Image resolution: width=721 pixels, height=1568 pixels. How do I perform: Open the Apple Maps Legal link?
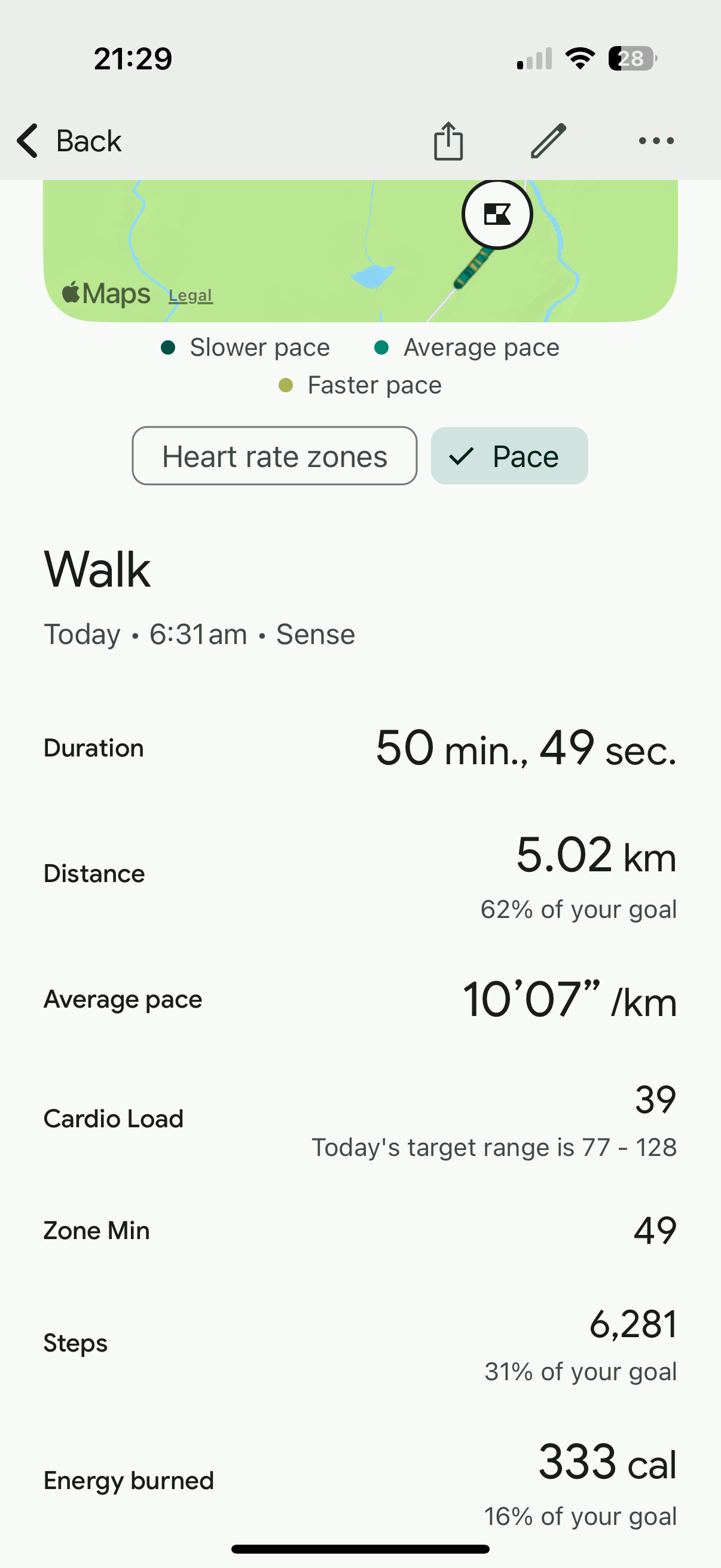pyautogui.click(x=191, y=296)
